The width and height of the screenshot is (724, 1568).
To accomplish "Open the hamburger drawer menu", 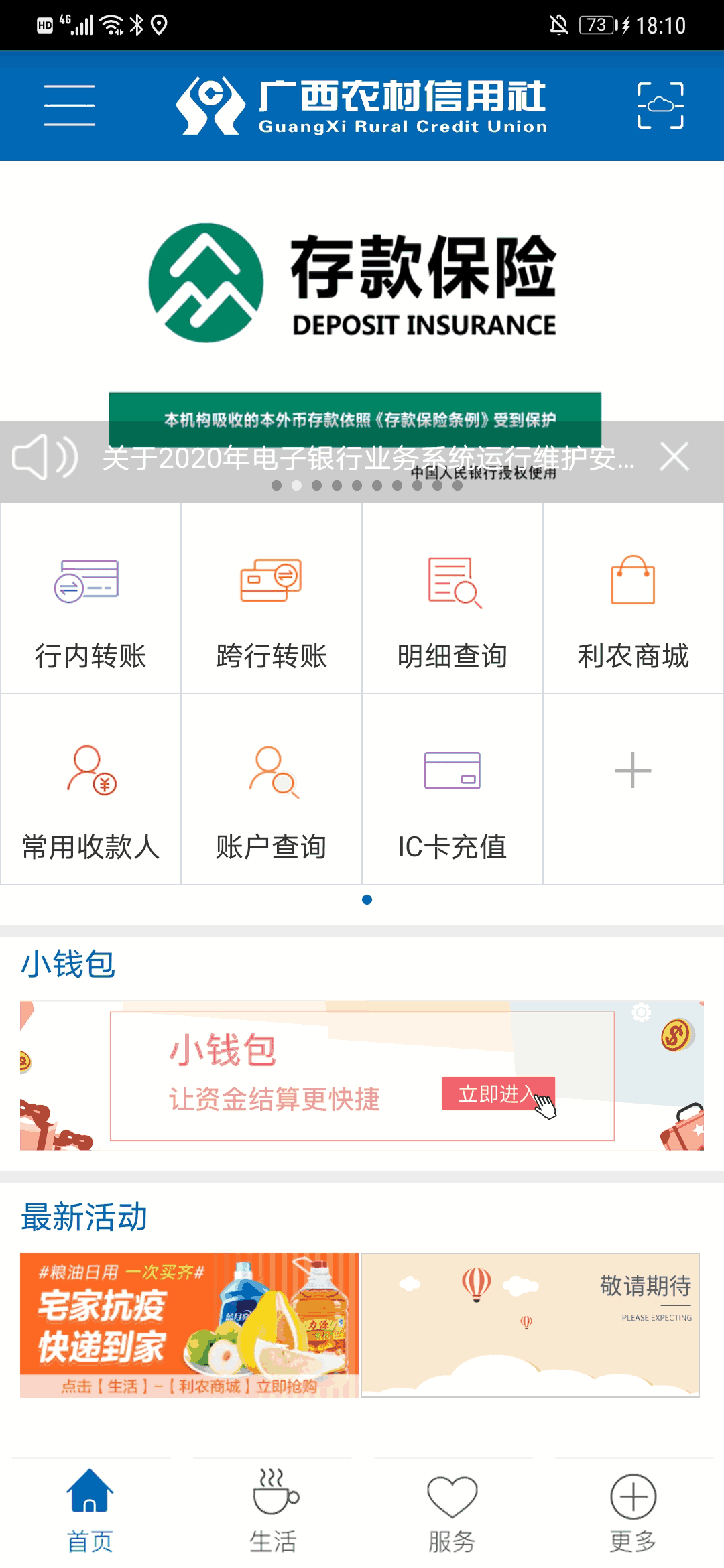I will pyautogui.click(x=69, y=105).
